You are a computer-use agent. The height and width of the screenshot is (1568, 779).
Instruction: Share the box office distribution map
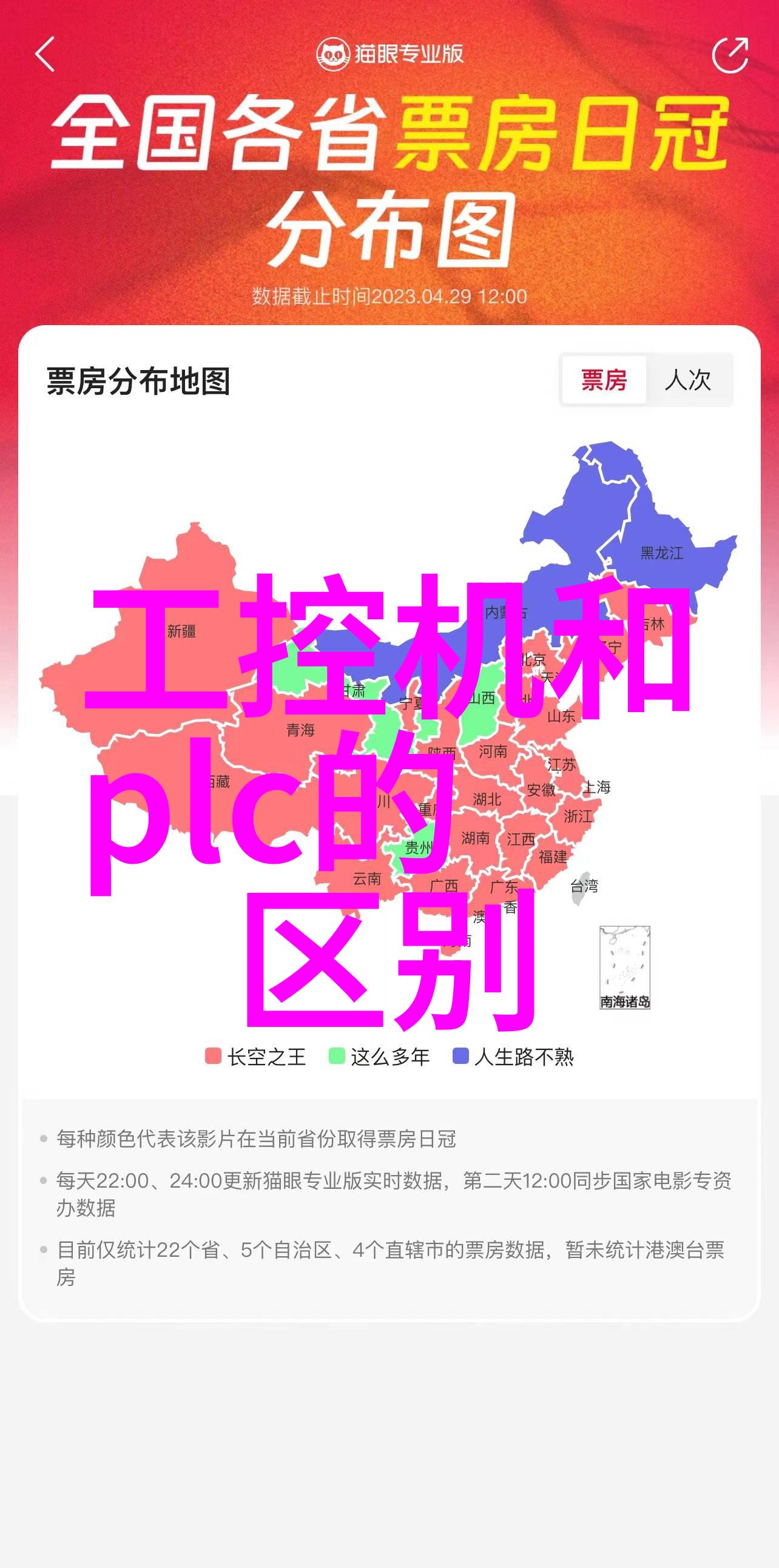[730, 55]
